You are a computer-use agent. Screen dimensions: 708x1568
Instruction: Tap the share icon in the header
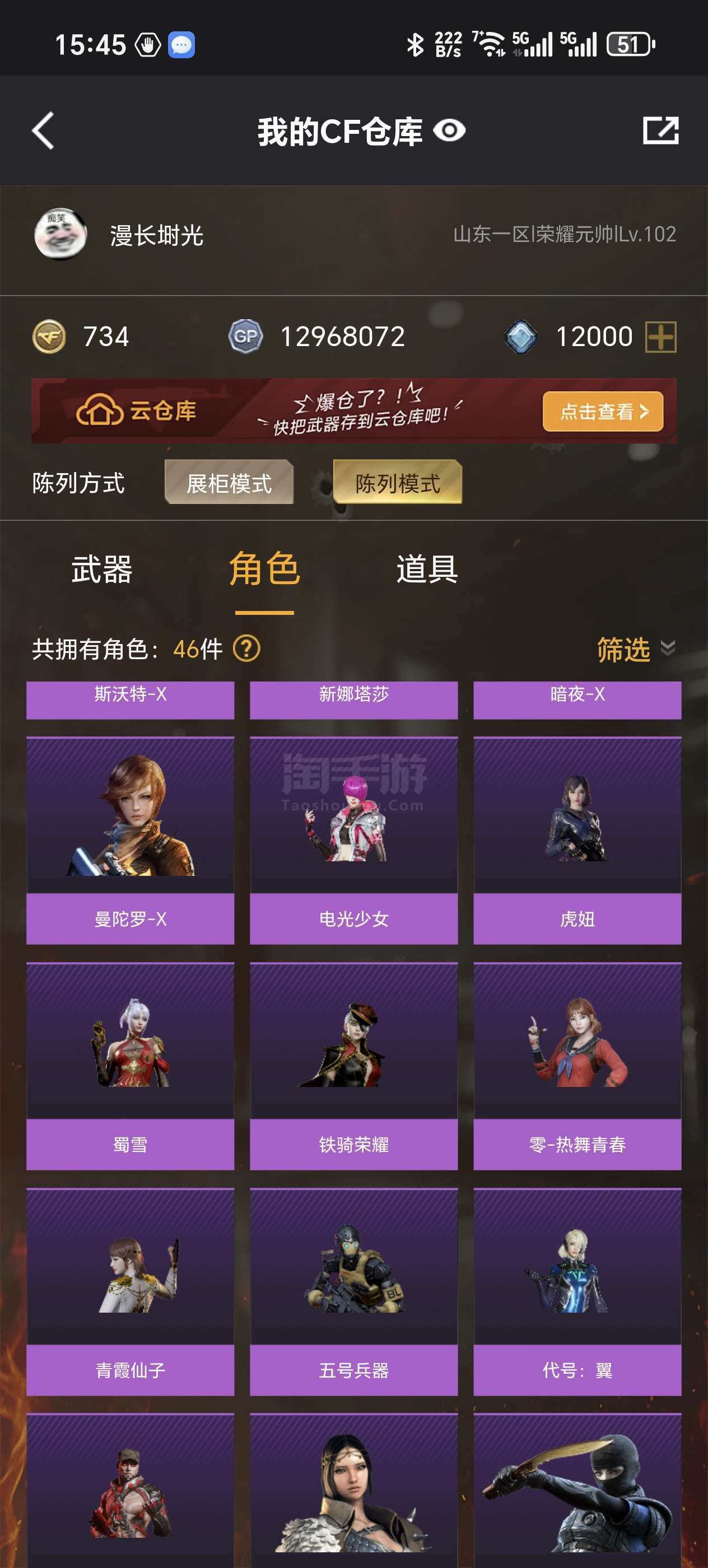660,130
